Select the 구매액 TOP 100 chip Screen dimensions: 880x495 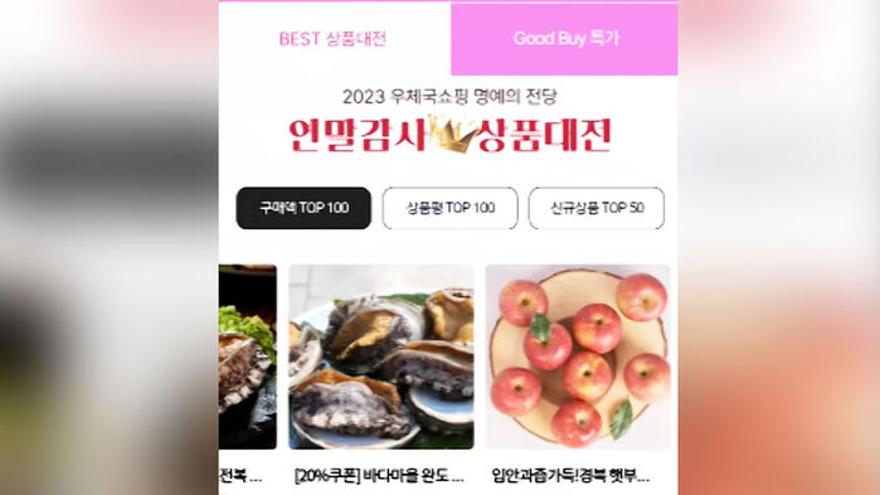(304, 208)
